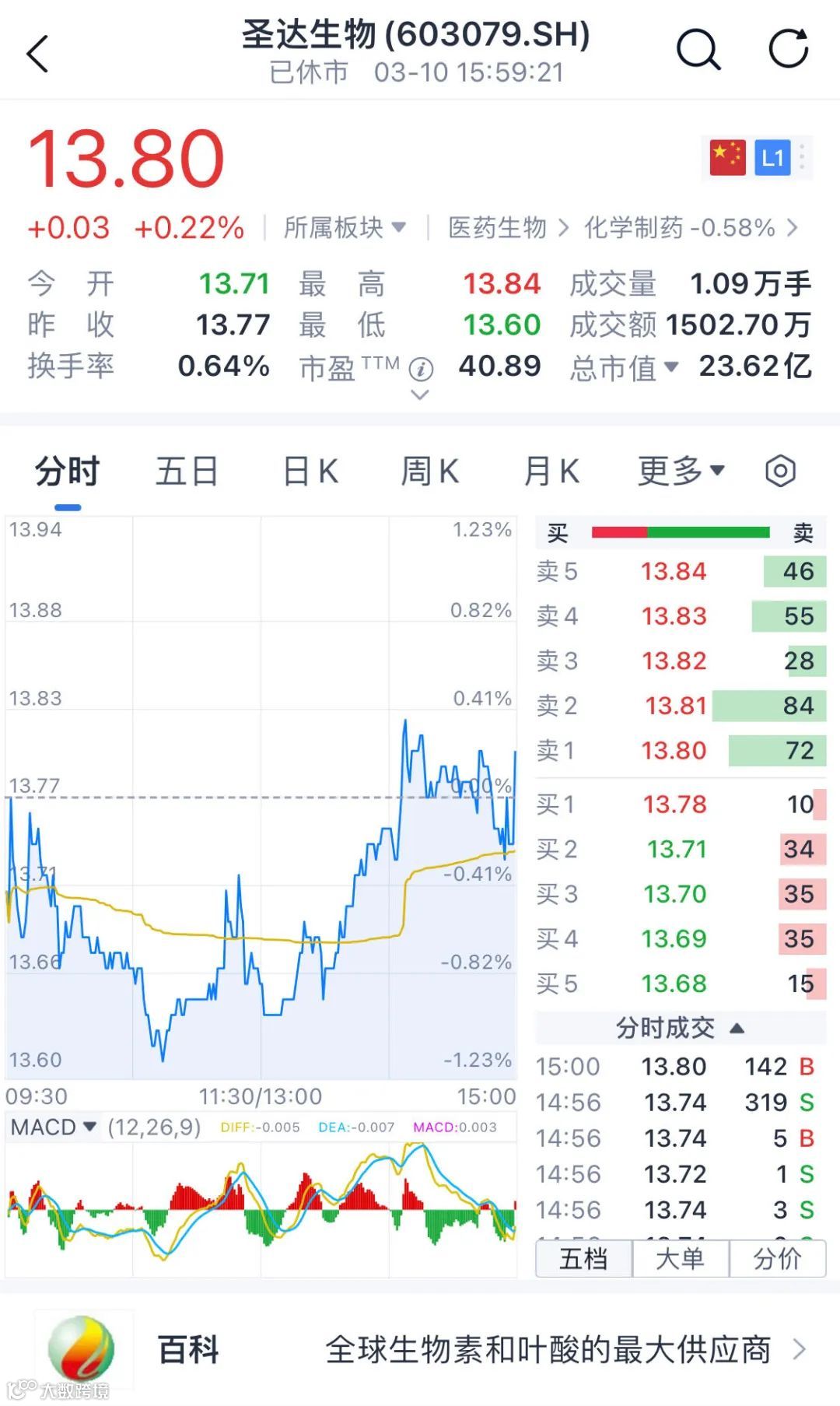Open the 医药生物 sector link
This screenshot has height=1406, width=840.
coord(509,227)
